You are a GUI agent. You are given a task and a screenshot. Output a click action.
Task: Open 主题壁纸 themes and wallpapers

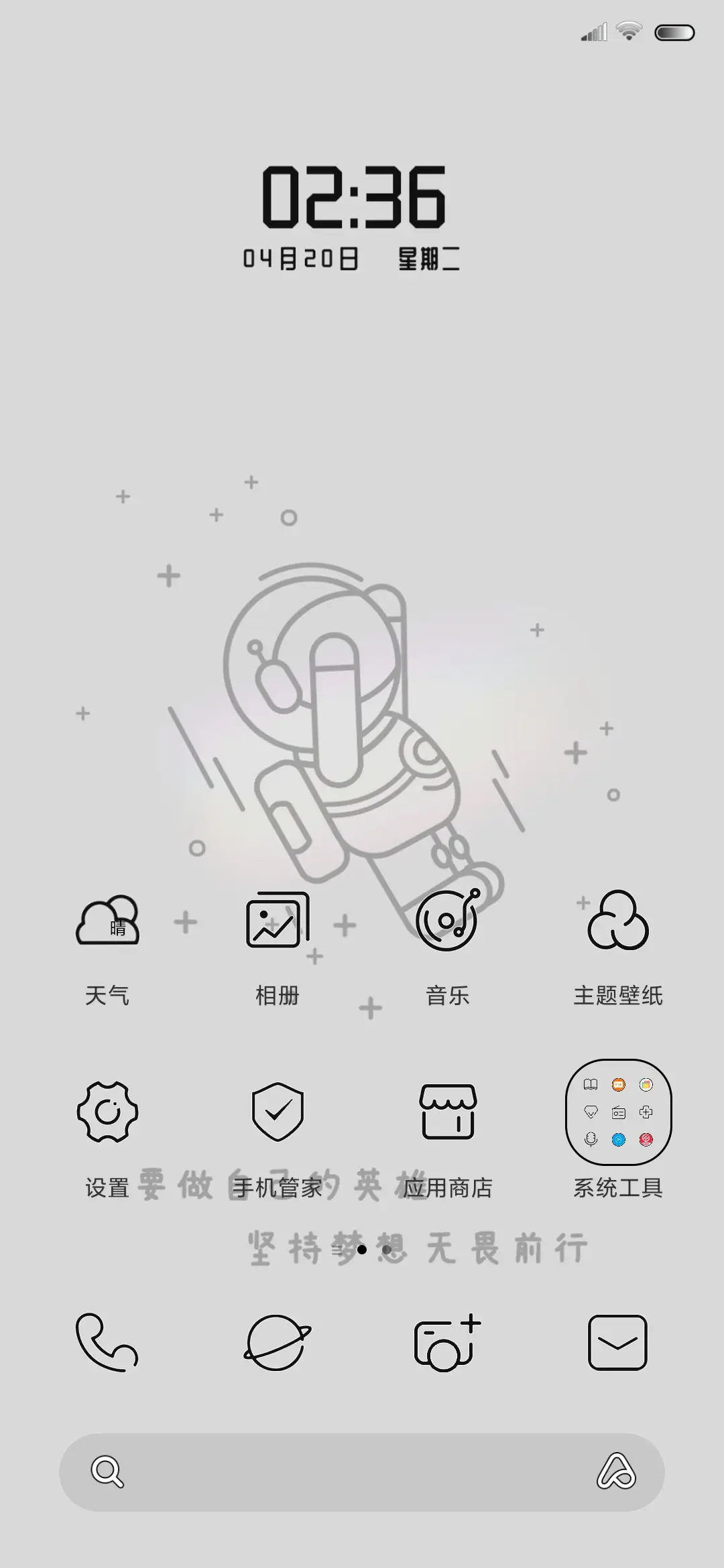617,922
